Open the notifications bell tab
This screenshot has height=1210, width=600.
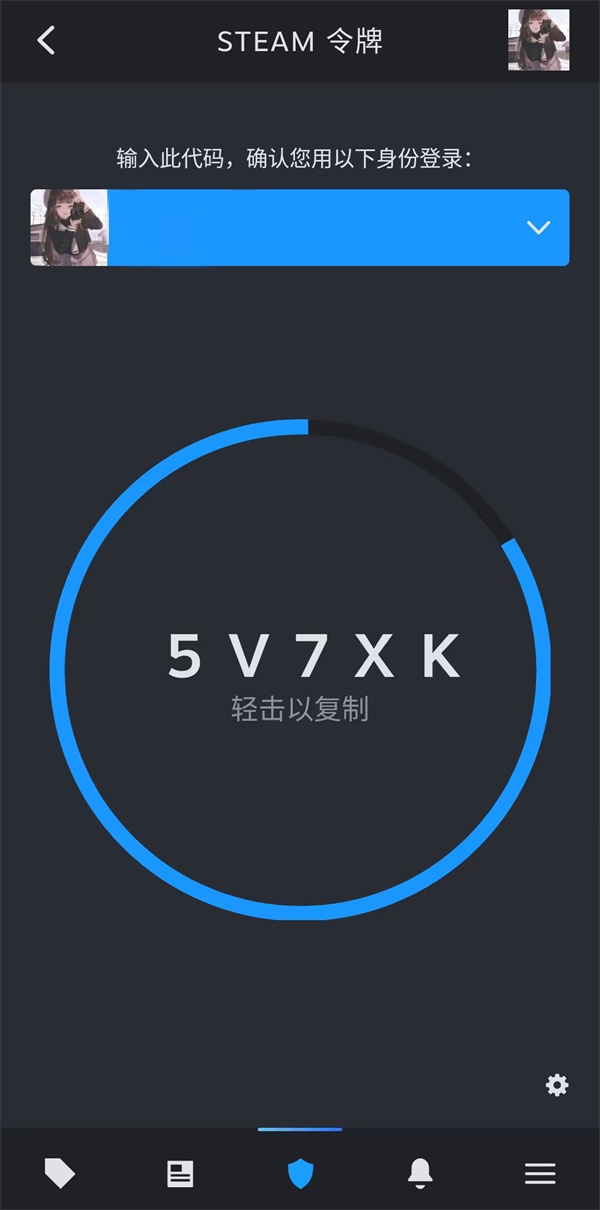point(421,1173)
